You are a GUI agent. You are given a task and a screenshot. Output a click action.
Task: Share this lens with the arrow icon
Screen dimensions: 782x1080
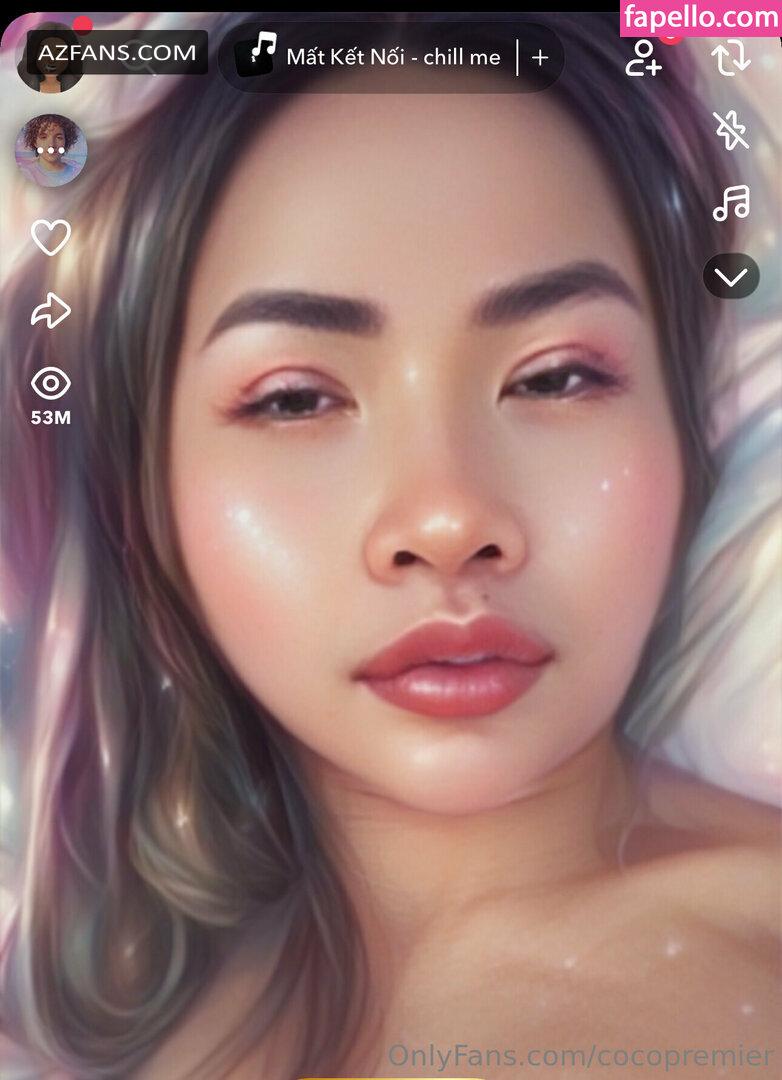click(x=51, y=311)
